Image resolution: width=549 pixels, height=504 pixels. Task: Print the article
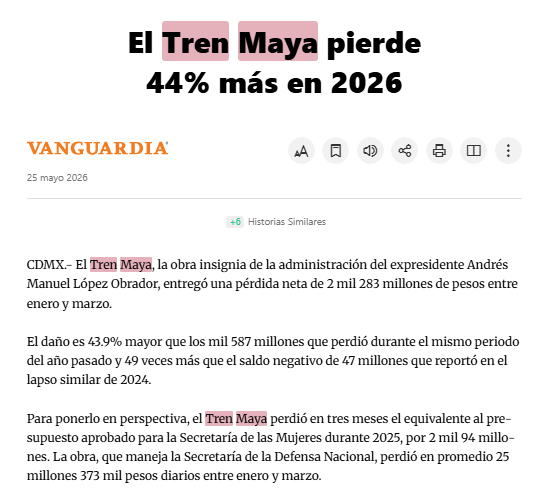click(x=439, y=151)
